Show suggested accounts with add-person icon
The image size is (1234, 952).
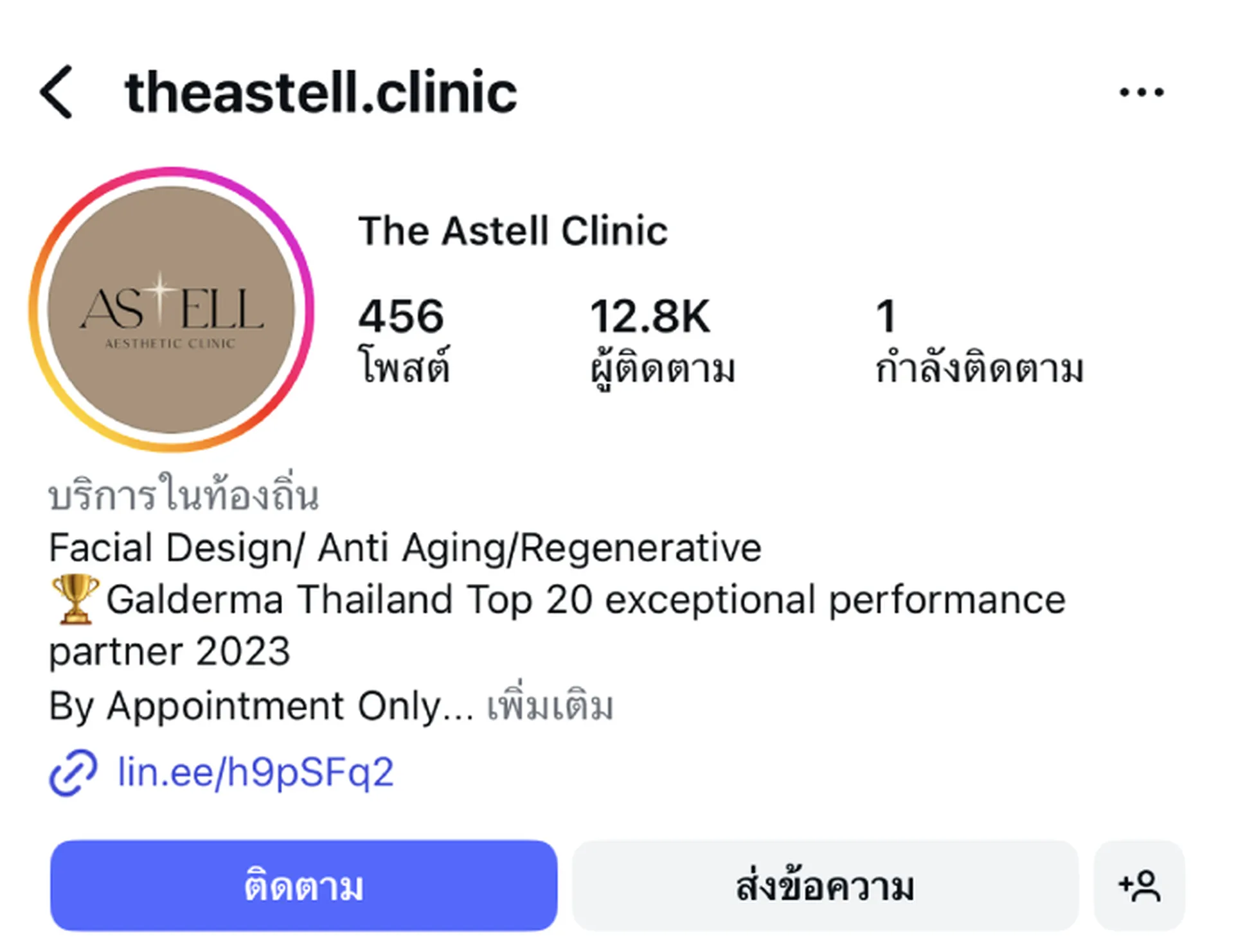click(1139, 886)
